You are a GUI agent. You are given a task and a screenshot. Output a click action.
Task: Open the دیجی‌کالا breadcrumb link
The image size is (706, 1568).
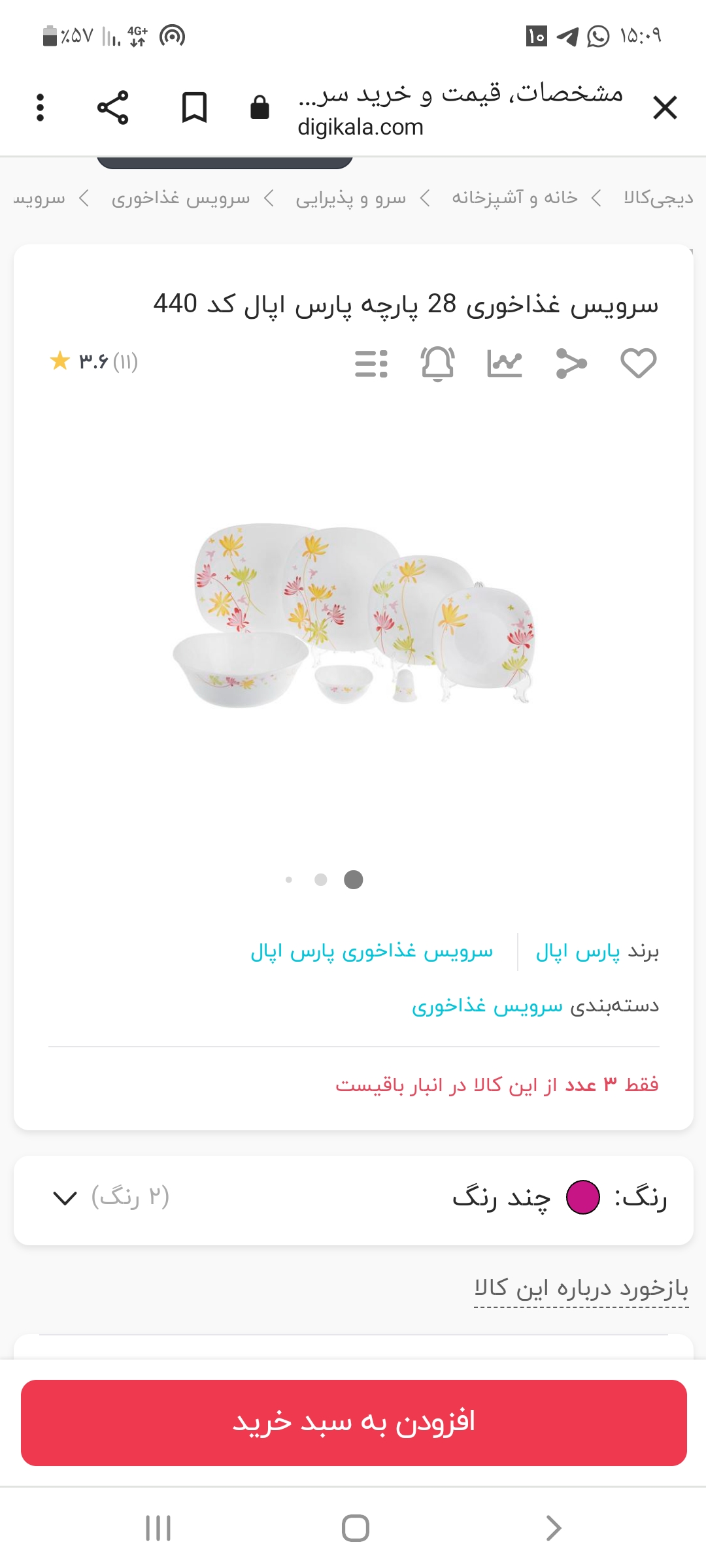point(658,198)
